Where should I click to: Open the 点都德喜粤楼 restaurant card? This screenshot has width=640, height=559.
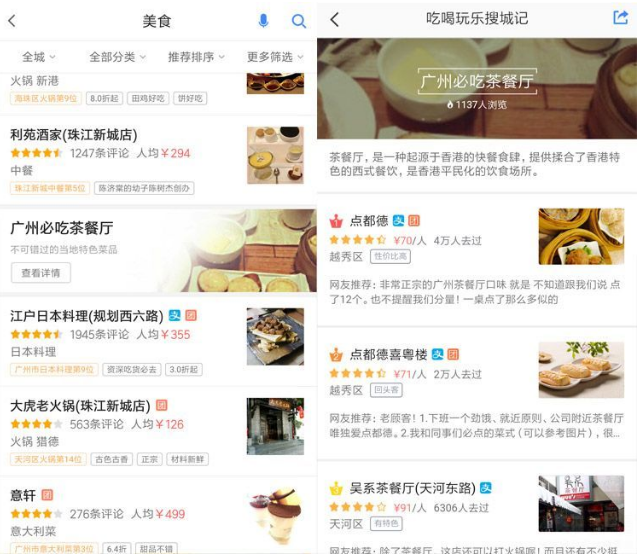(x=388, y=355)
